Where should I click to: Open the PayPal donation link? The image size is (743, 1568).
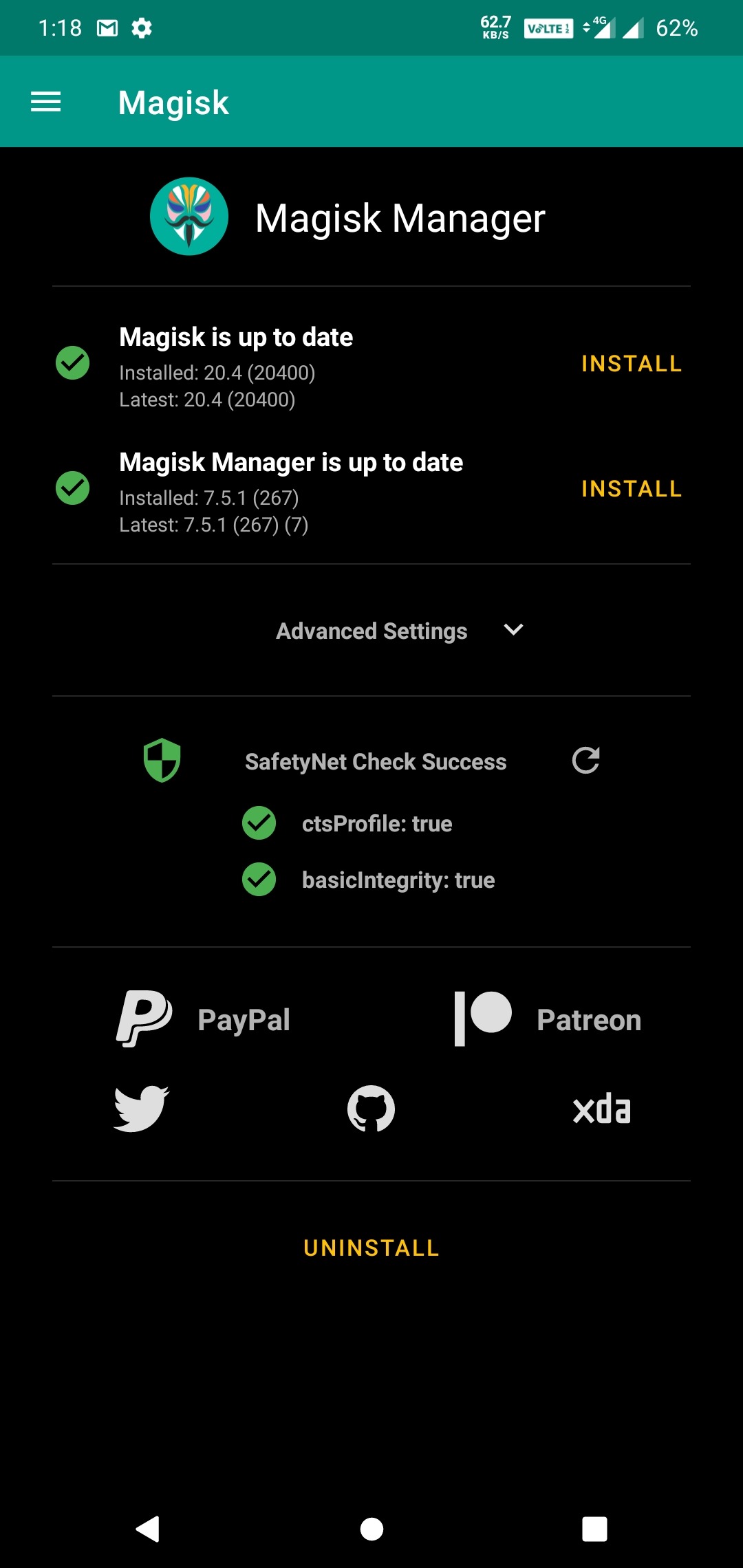click(x=204, y=1019)
